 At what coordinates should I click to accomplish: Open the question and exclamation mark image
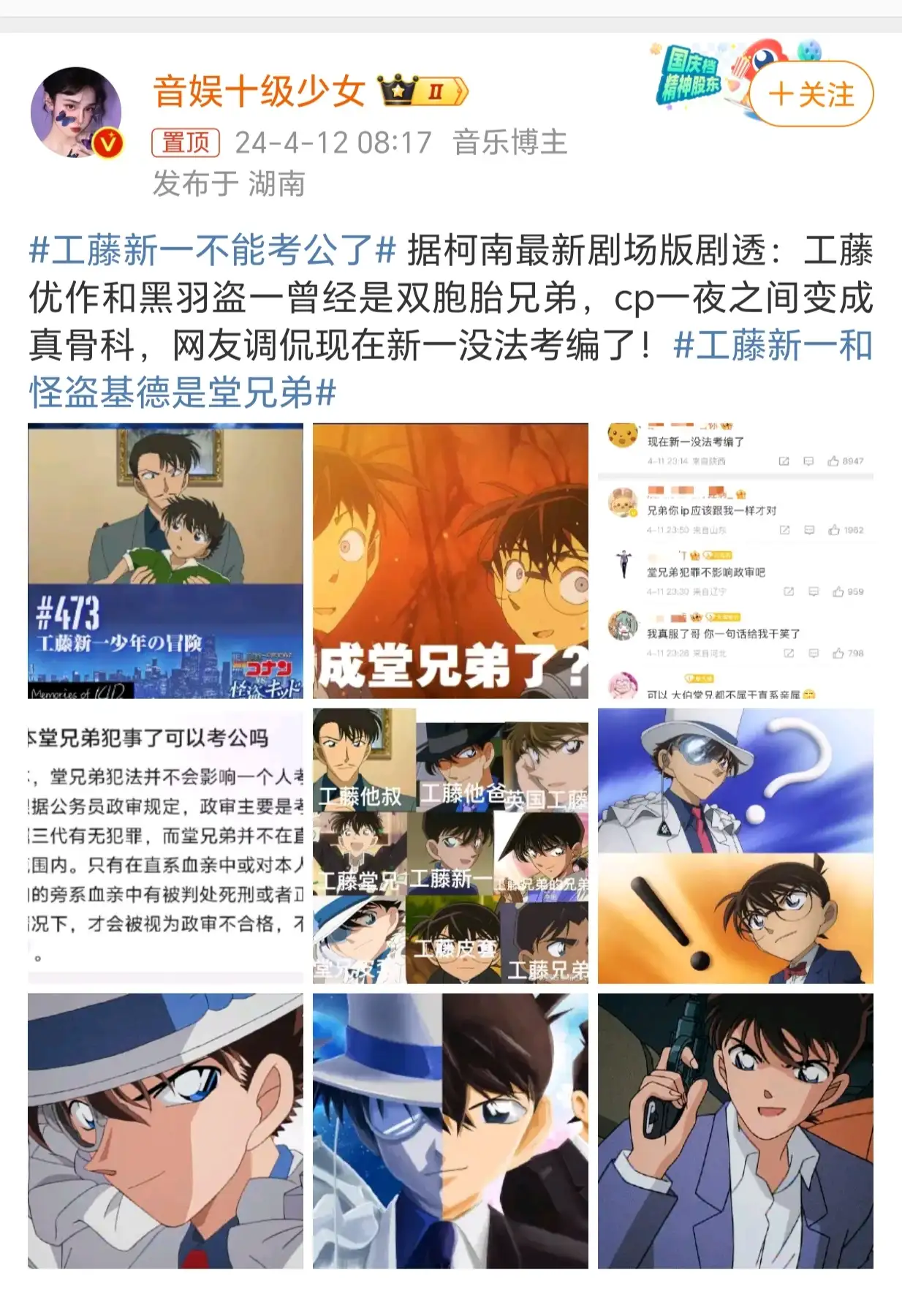coord(735,846)
